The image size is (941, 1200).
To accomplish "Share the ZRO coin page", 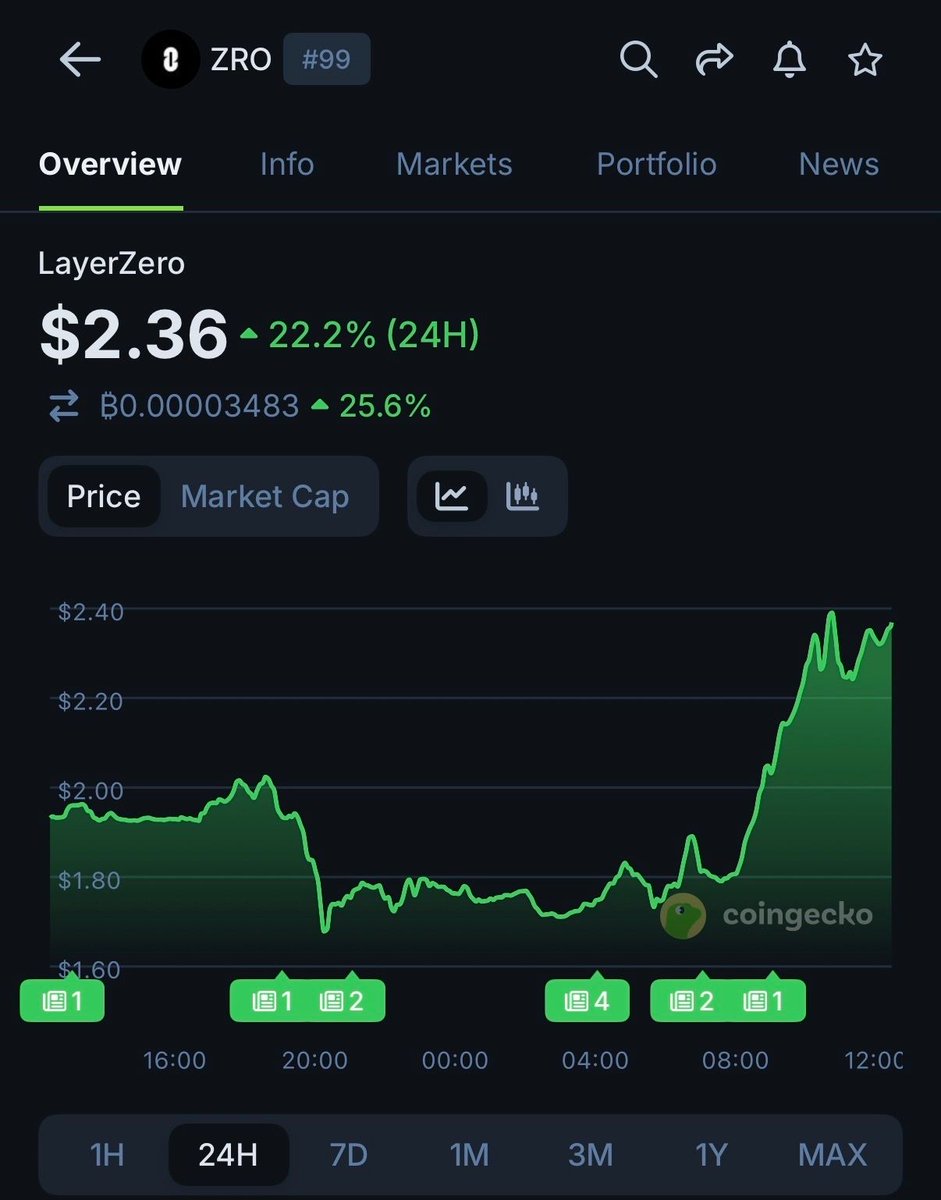I will point(713,60).
